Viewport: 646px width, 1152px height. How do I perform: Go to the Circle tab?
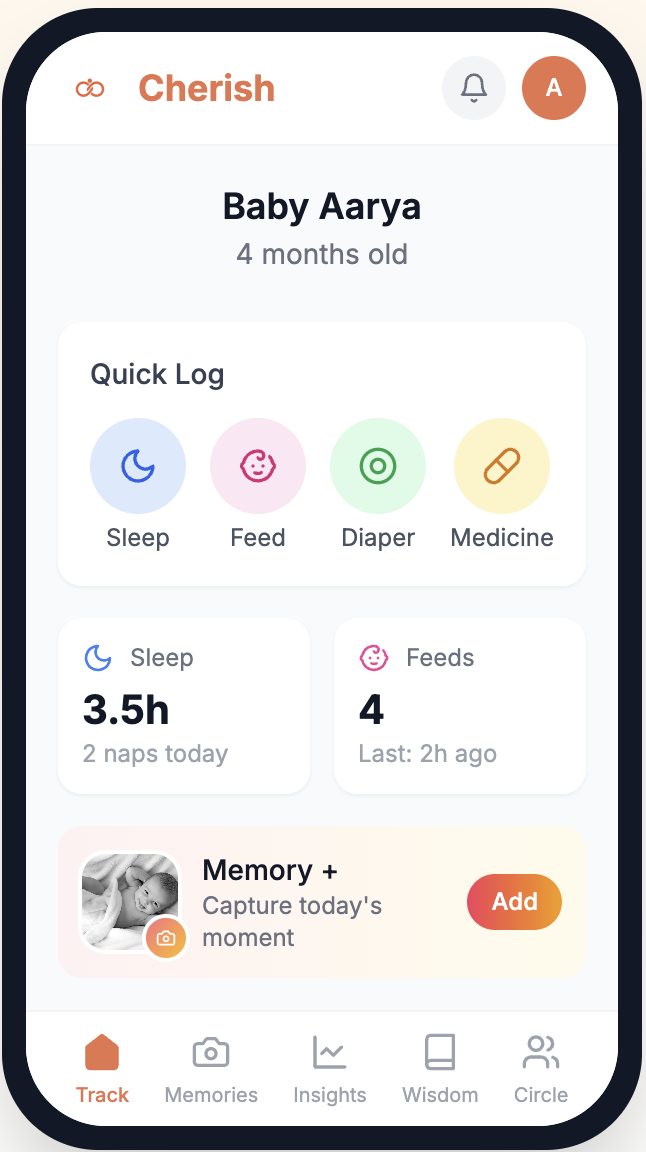pos(541,1069)
